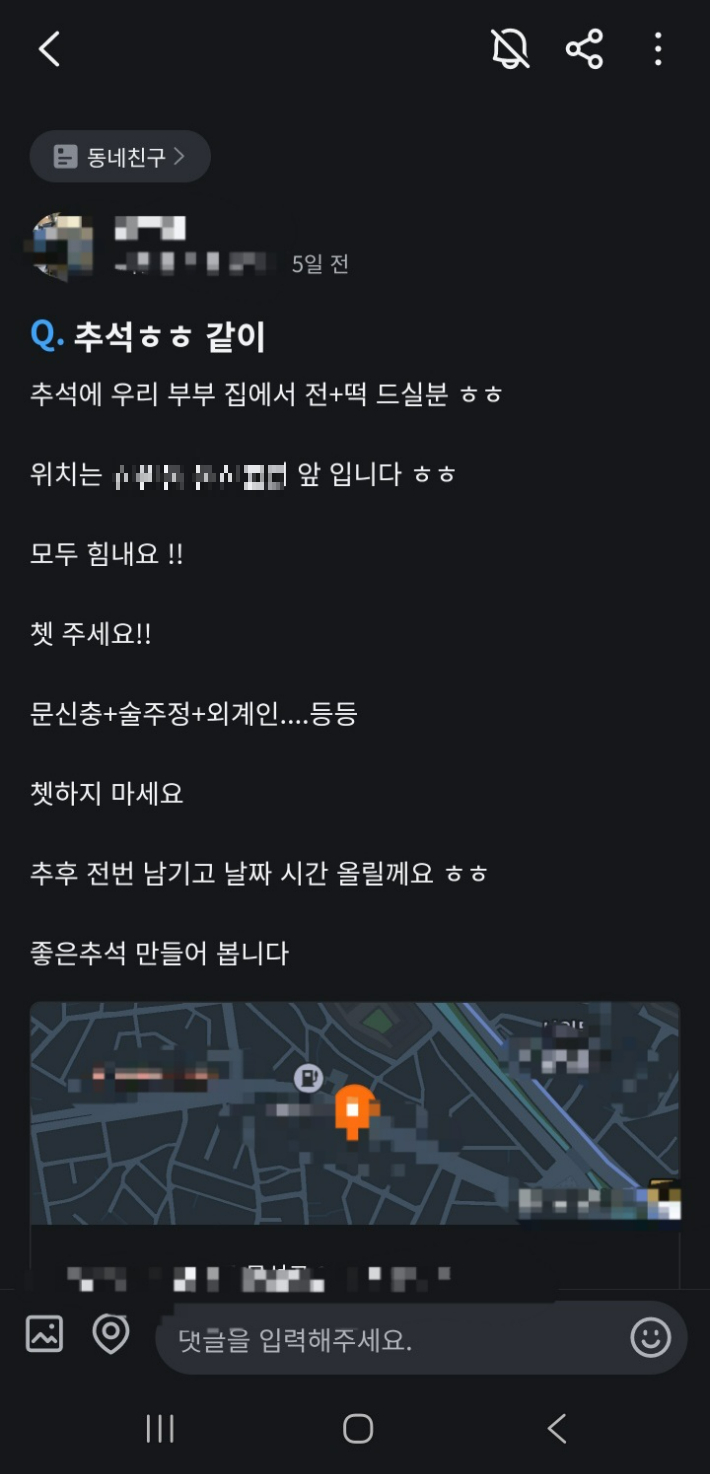710x1474 pixels.
Task: Open the emoji picker in comment box
Action: point(650,1337)
